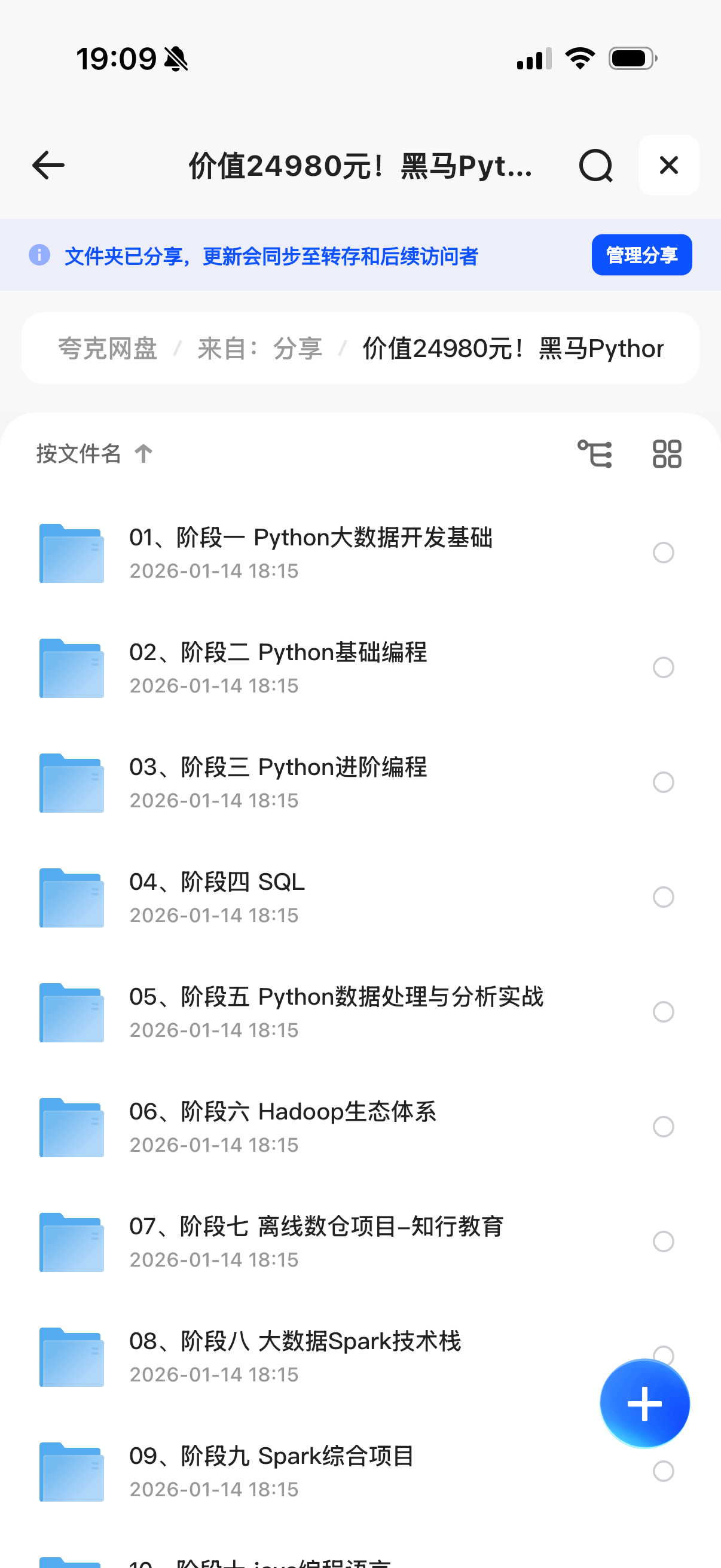This screenshot has height=1568, width=721.
Task: Mark the 05、阶段五 folder's selection circle
Action: tap(663, 1012)
